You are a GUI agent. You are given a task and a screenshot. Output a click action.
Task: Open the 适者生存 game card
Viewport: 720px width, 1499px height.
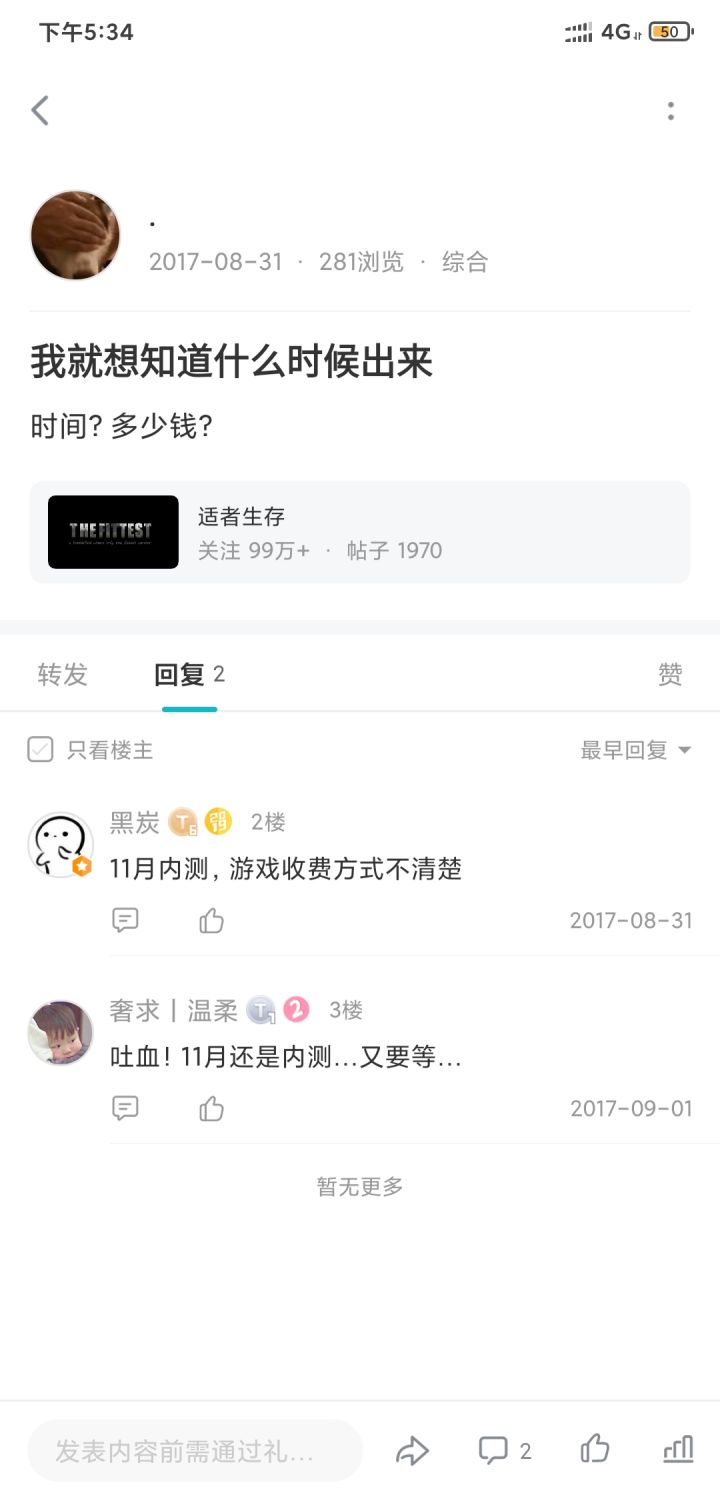coord(360,532)
